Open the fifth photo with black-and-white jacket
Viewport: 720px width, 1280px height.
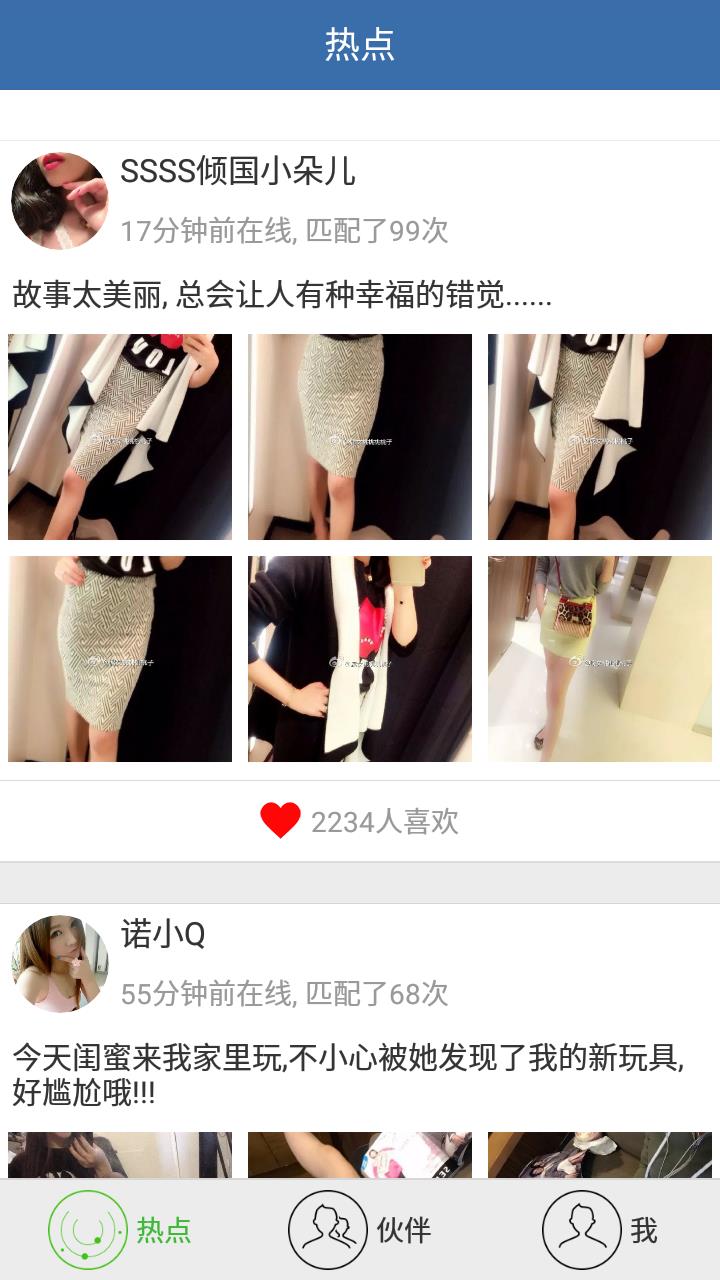click(x=360, y=659)
